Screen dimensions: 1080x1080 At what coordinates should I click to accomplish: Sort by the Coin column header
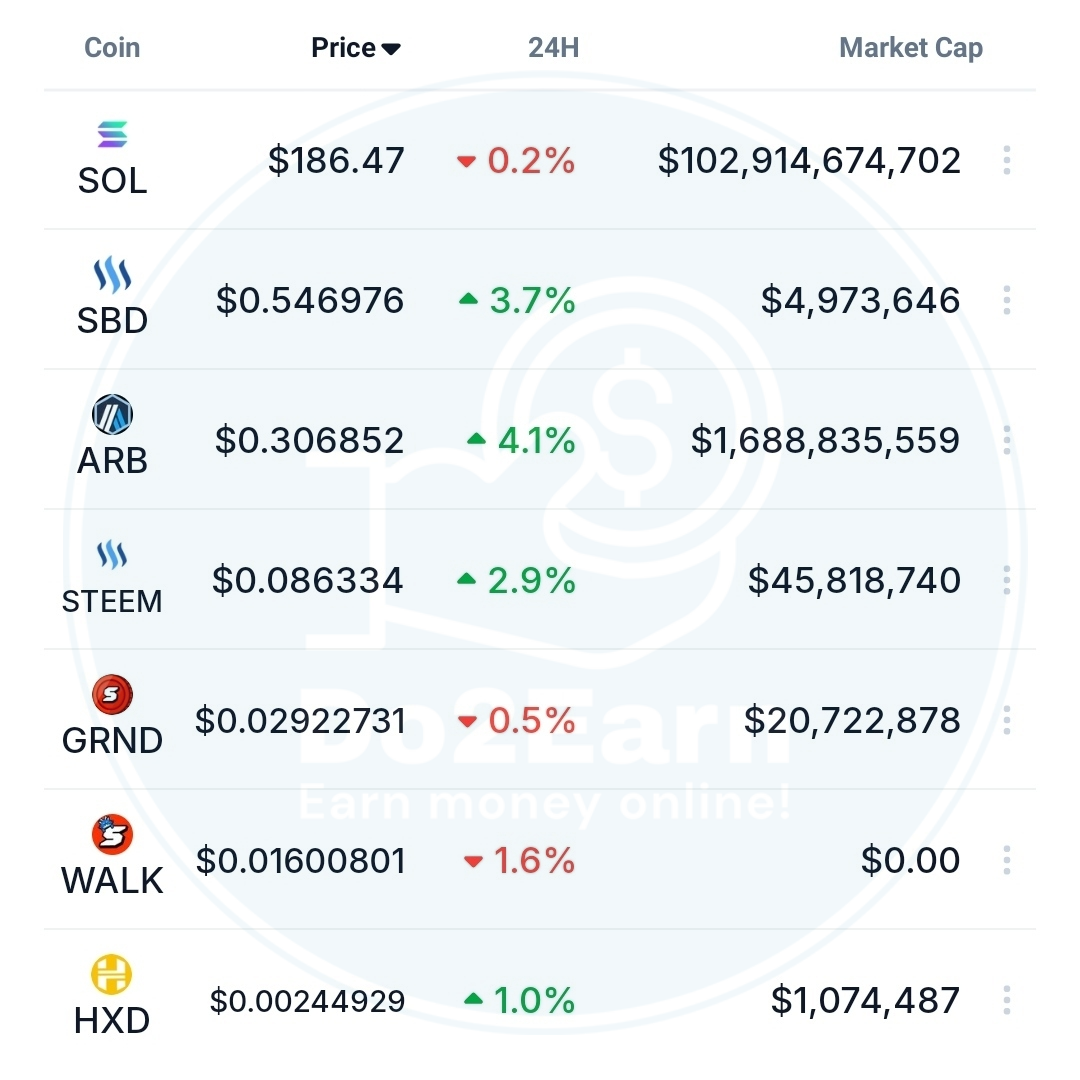tap(112, 48)
